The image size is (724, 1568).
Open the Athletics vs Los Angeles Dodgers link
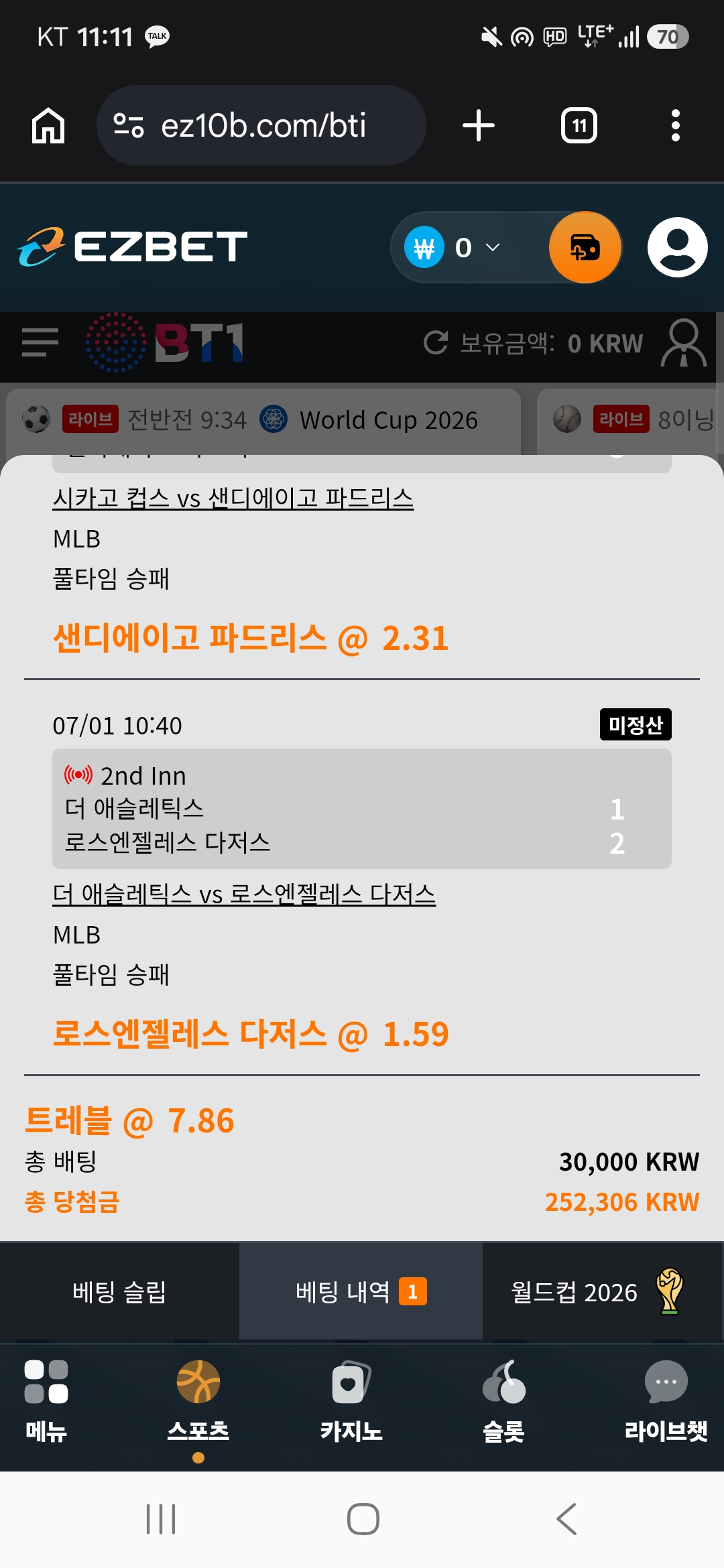coord(244,894)
